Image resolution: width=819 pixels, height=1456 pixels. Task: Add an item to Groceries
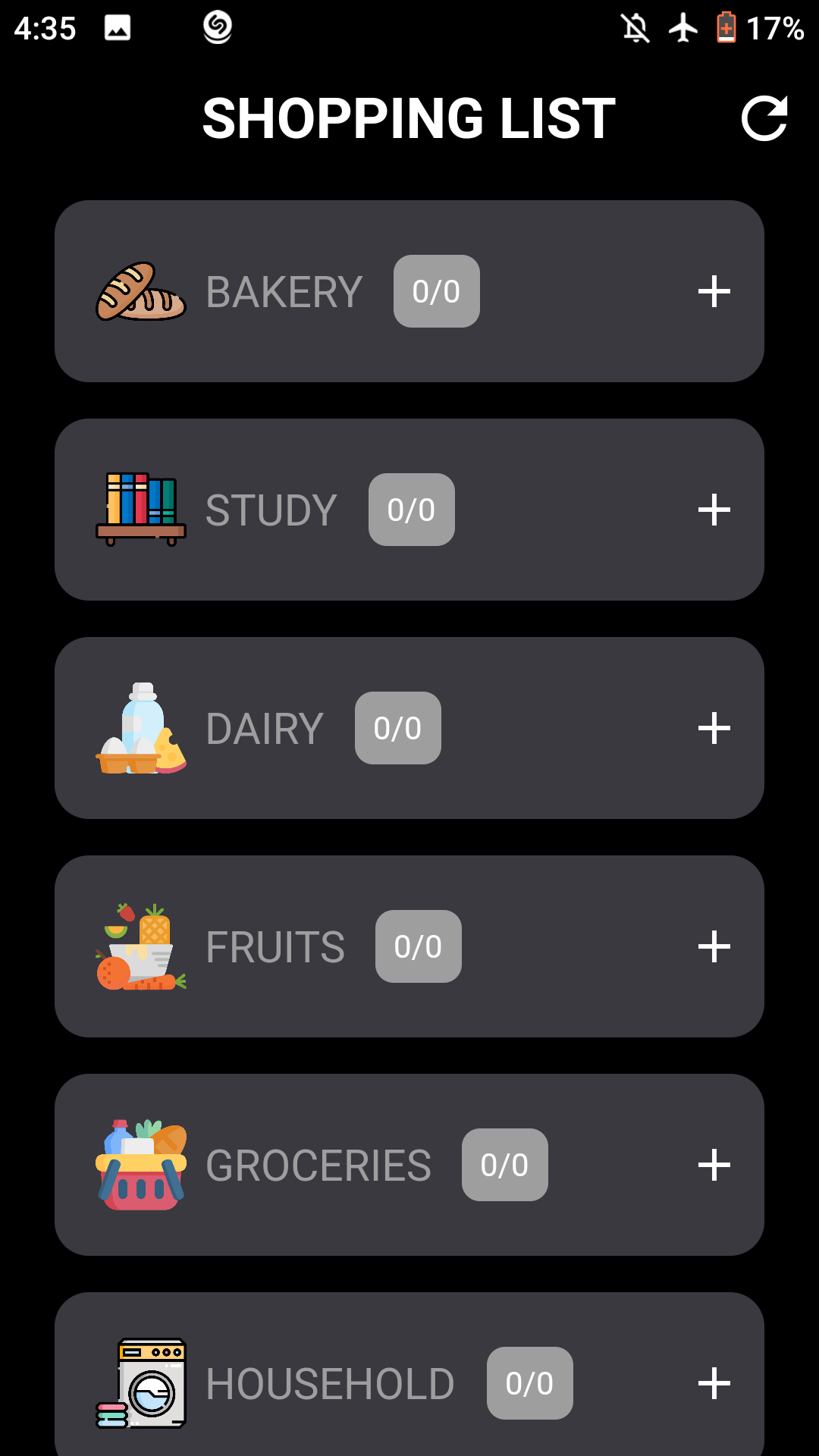(714, 1165)
